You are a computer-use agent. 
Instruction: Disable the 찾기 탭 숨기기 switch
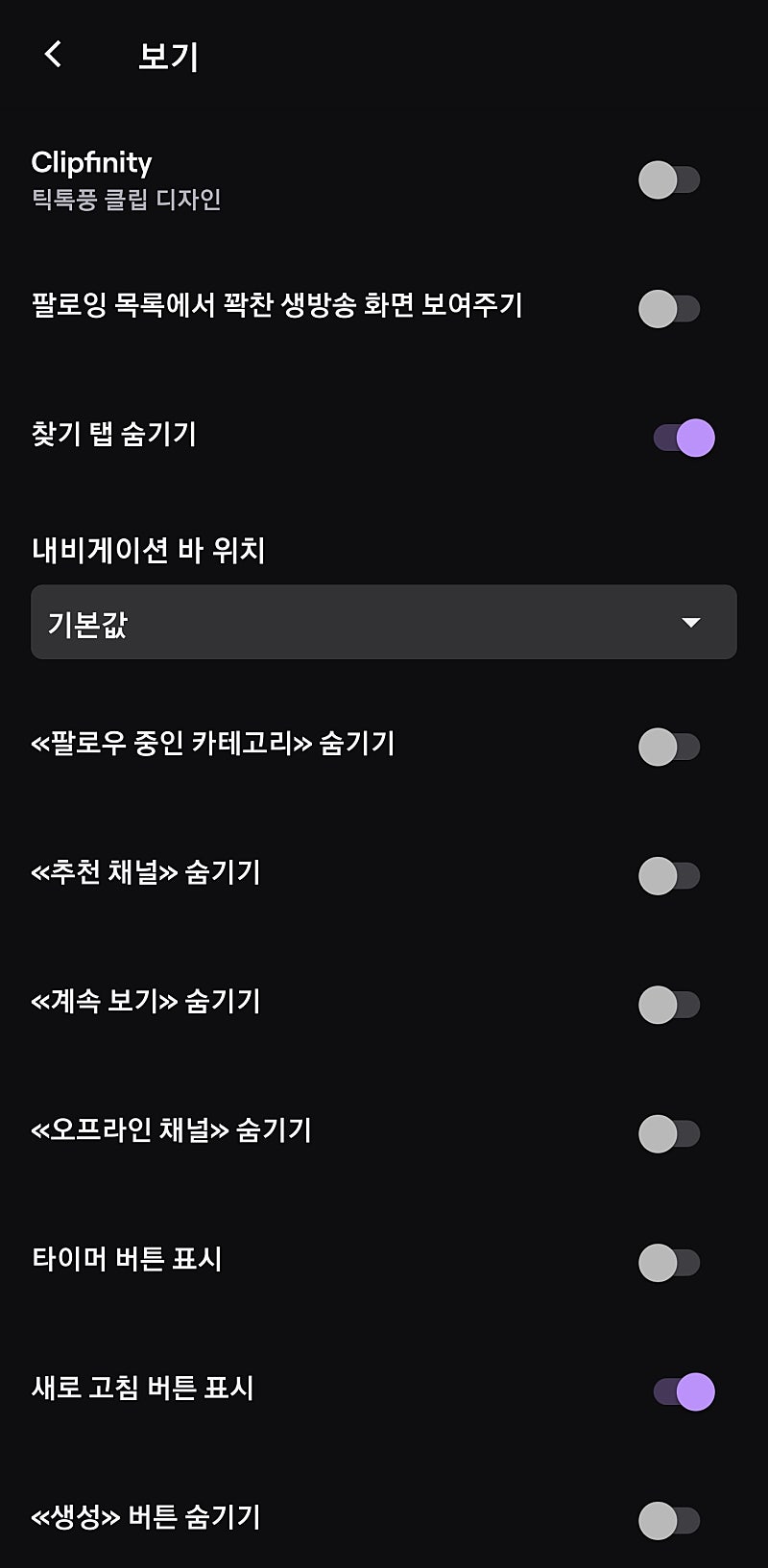(x=684, y=438)
